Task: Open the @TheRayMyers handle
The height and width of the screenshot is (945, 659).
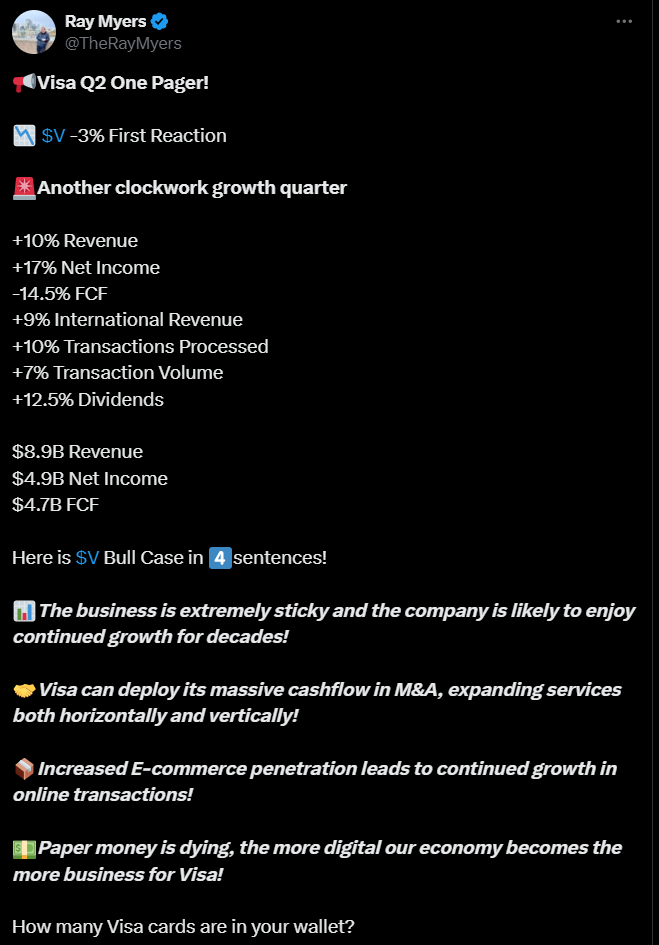Action: point(122,44)
